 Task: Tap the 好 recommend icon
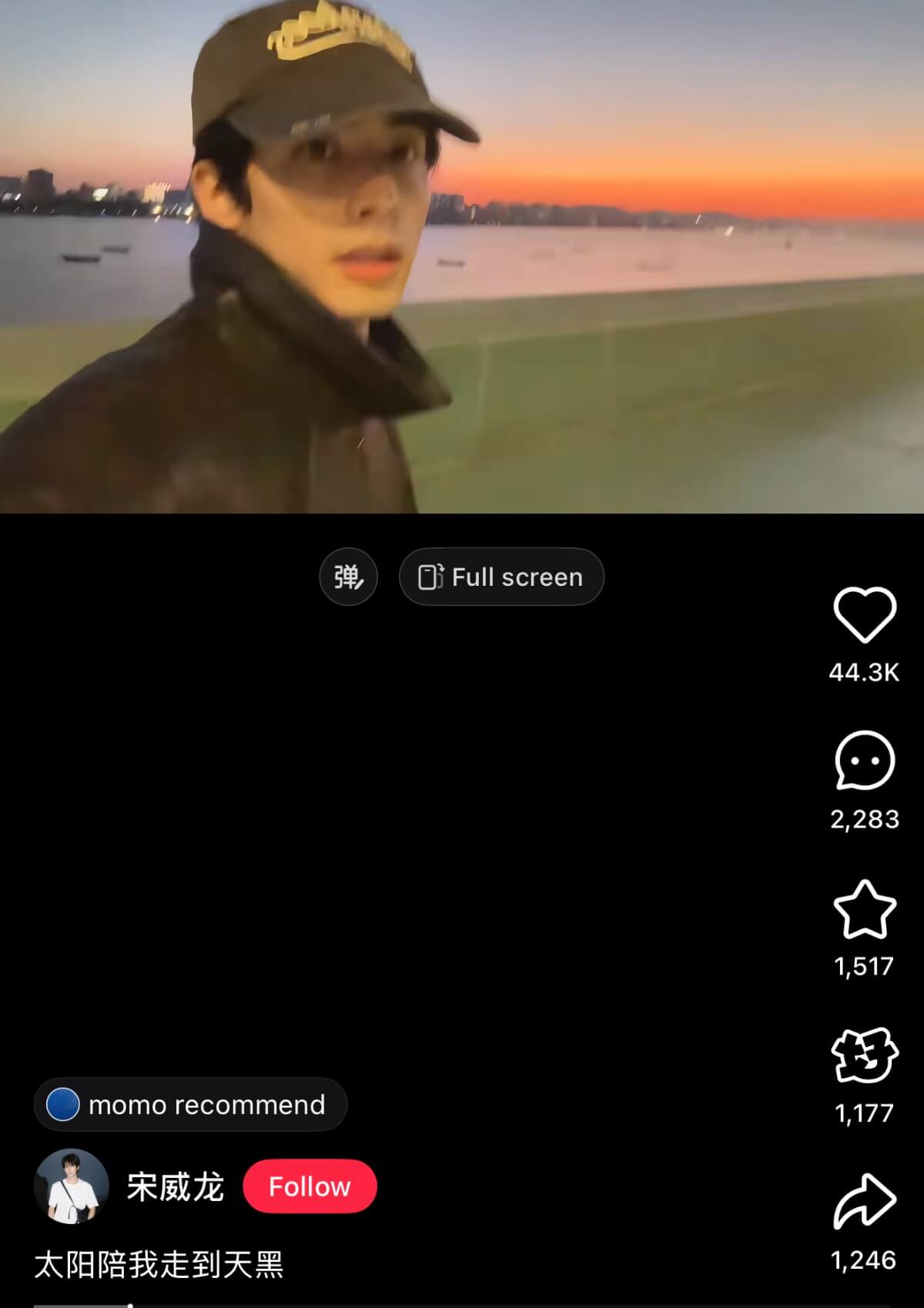[865, 1055]
